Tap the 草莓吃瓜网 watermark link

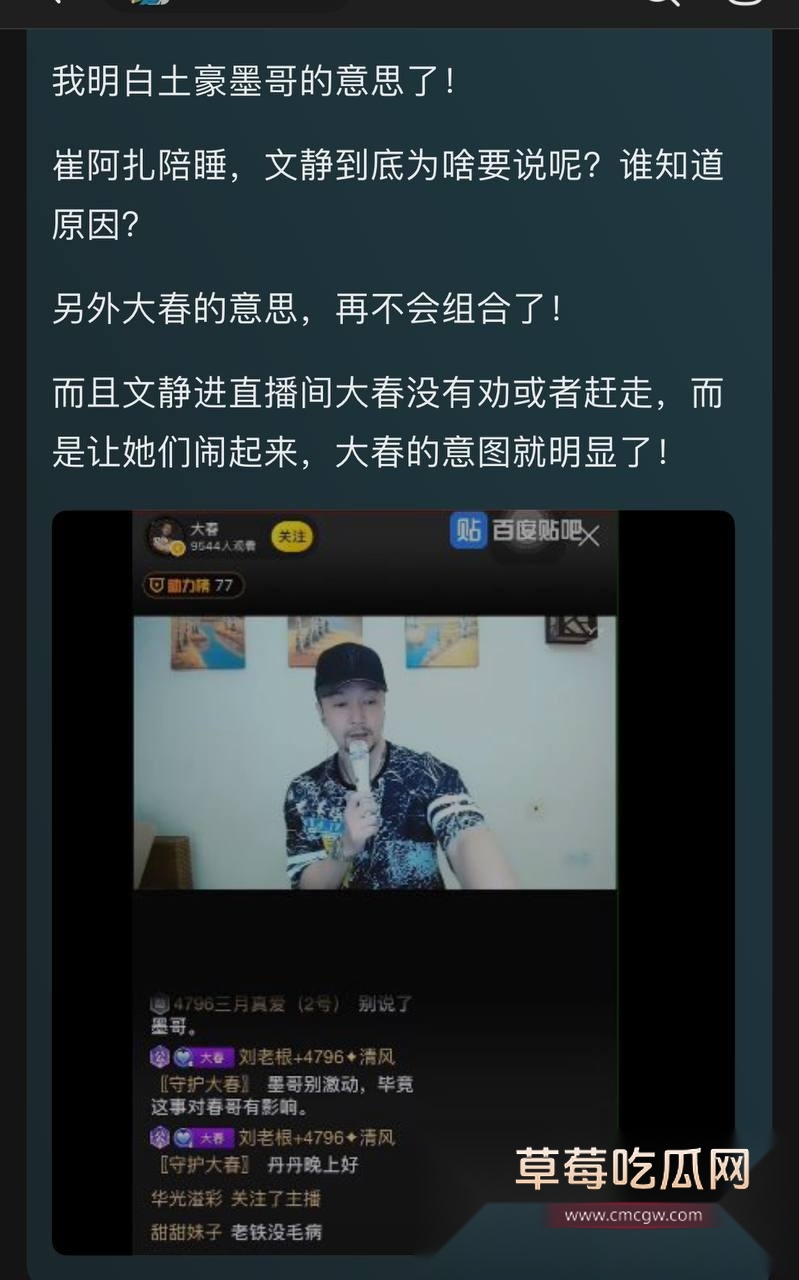(x=630, y=1167)
